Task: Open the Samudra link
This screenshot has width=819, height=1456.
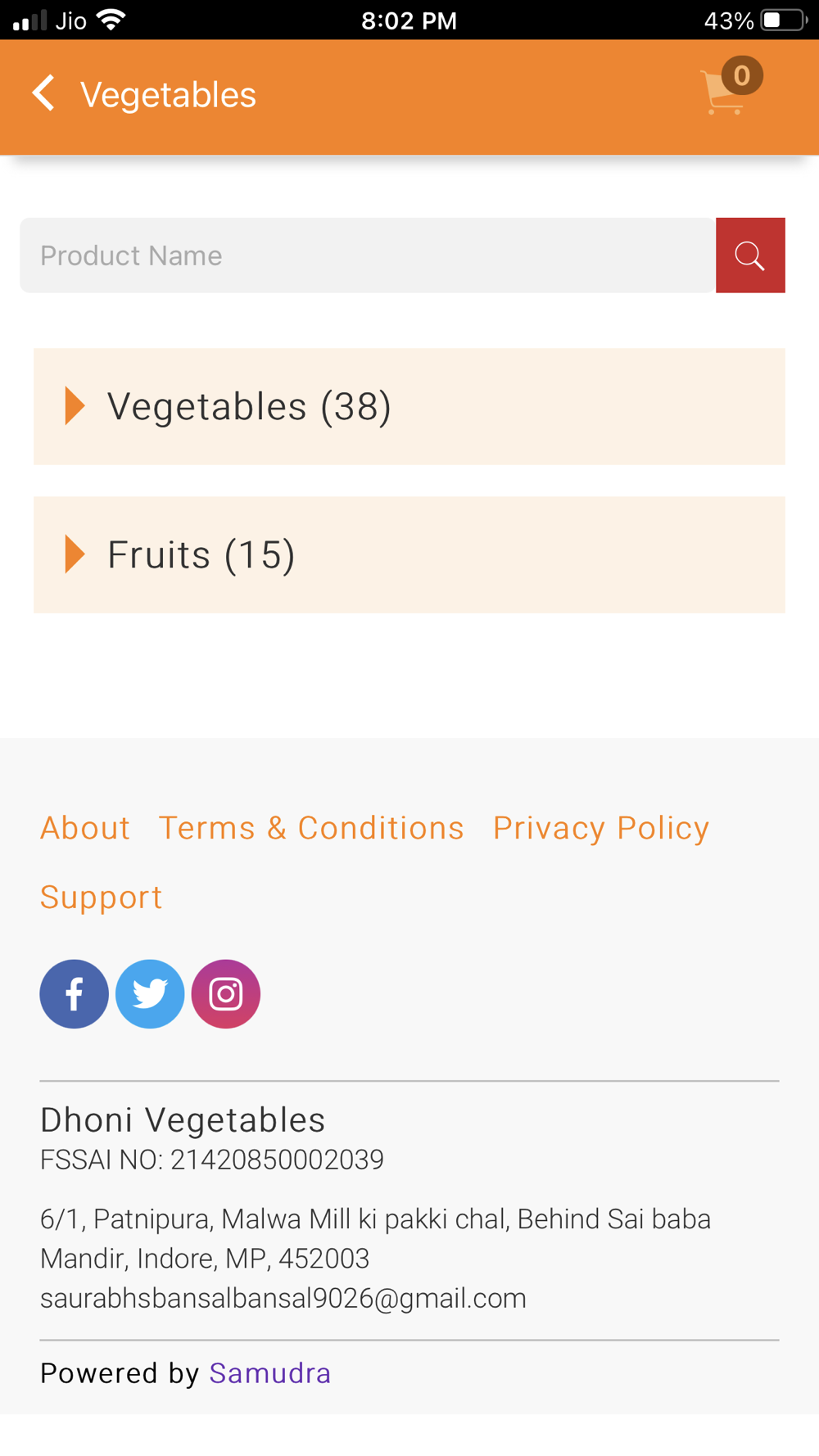Action: [x=270, y=1373]
